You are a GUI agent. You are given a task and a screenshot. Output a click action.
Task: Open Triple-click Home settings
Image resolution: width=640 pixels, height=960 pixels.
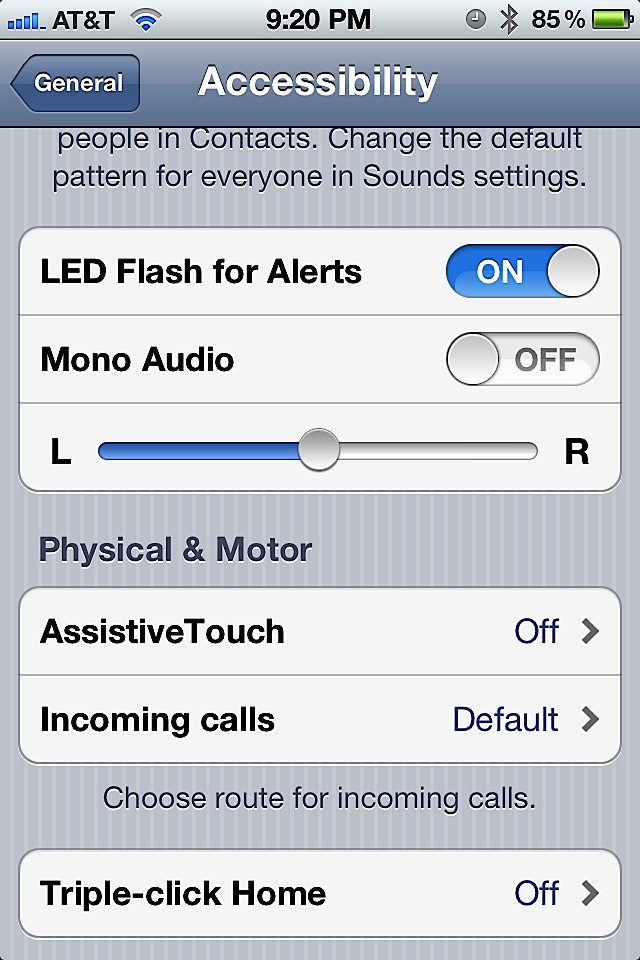[x=320, y=893]
